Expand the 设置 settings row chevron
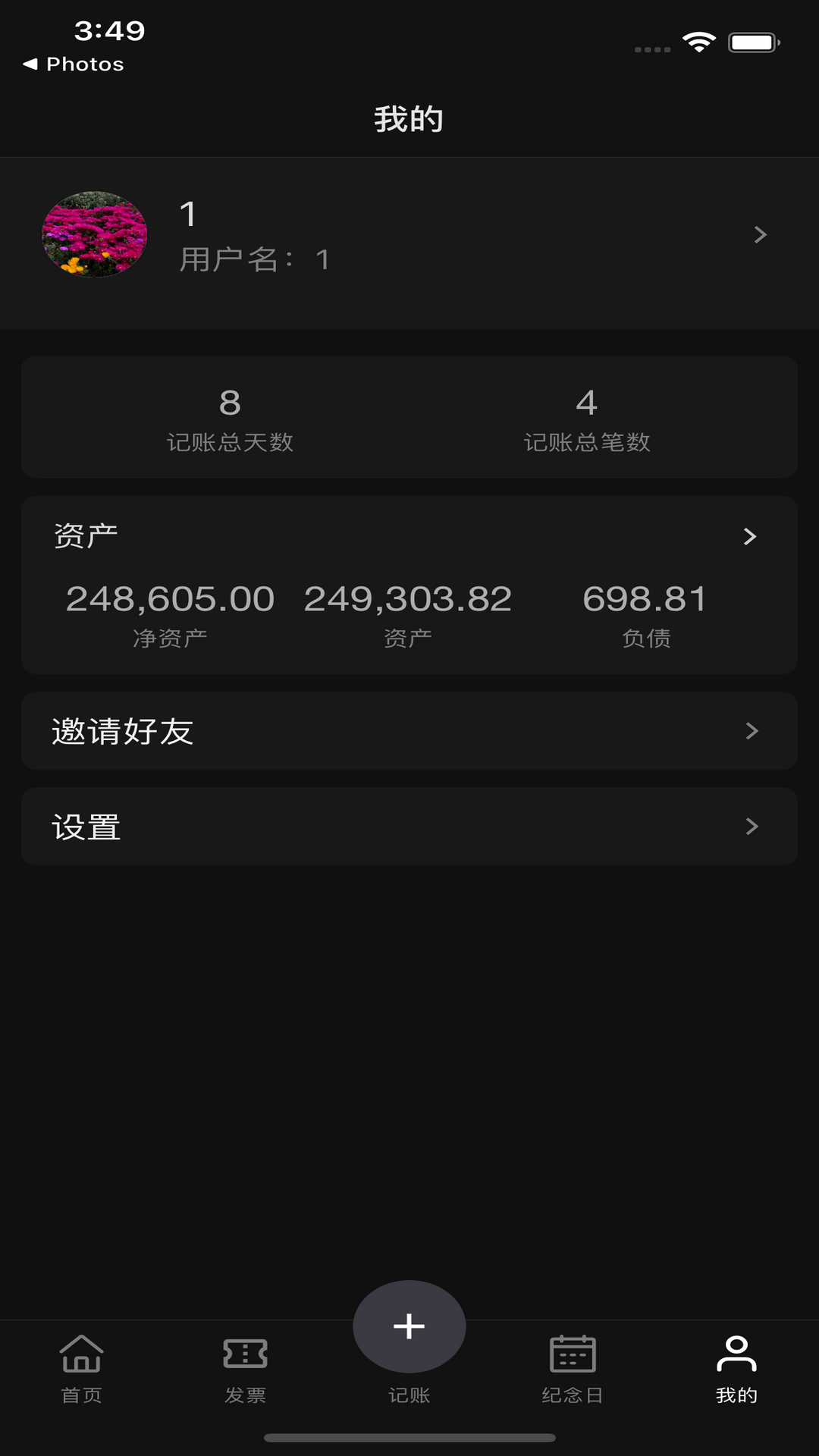The height and width of the screenshot is (1456, 819). click(750, 826)
